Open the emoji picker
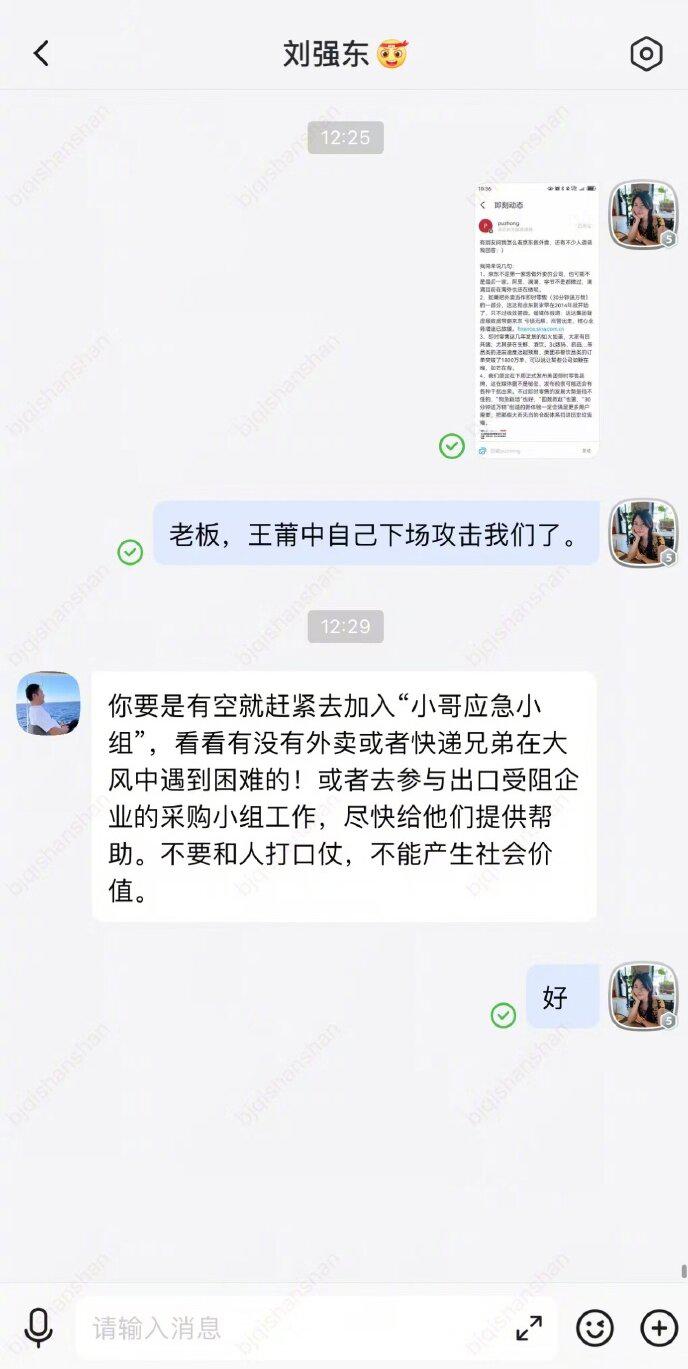This screenshot has width=688, height=1369. pyautogui.click(x=595, y=1328)
